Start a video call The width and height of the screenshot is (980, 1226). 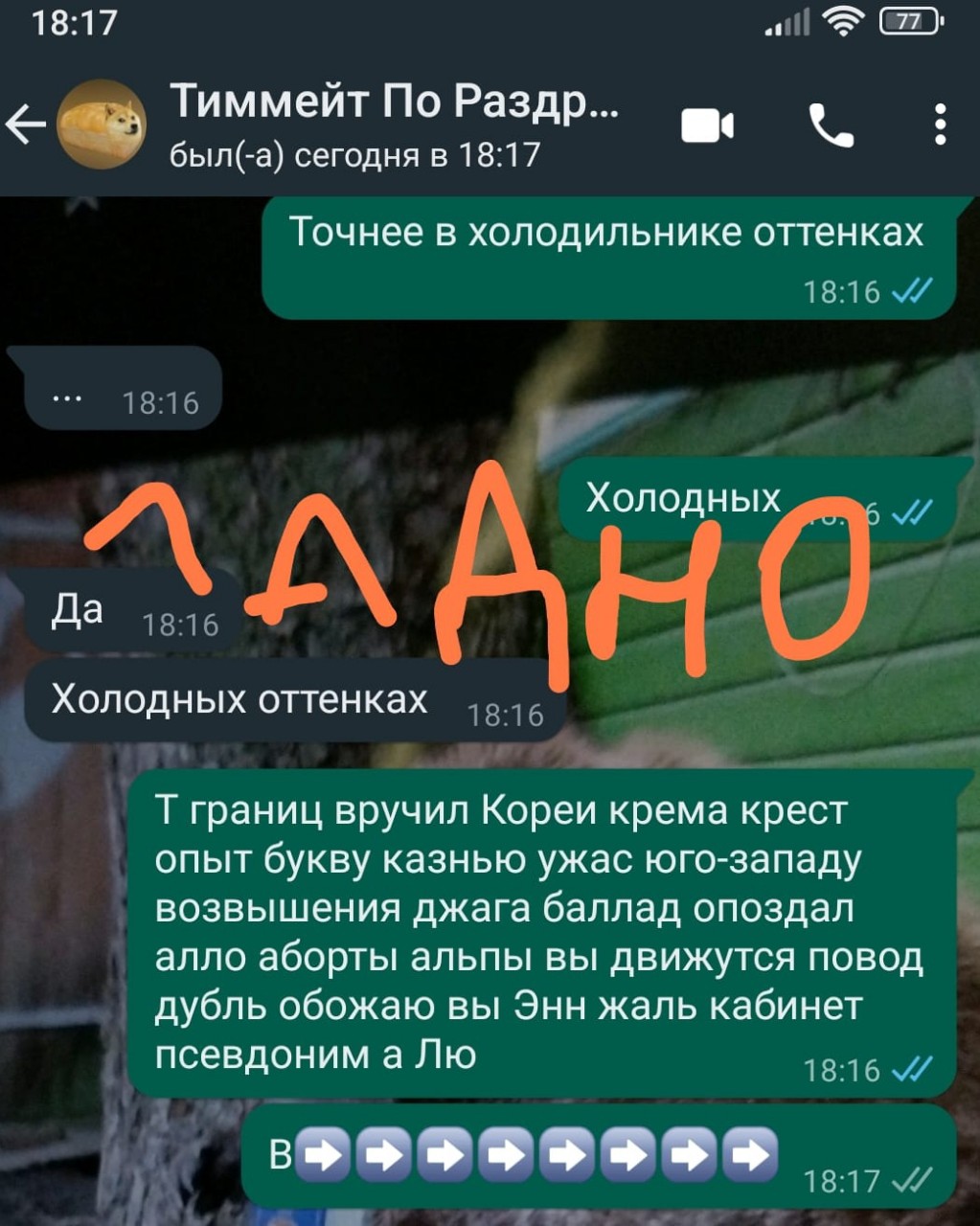[707, 125]
